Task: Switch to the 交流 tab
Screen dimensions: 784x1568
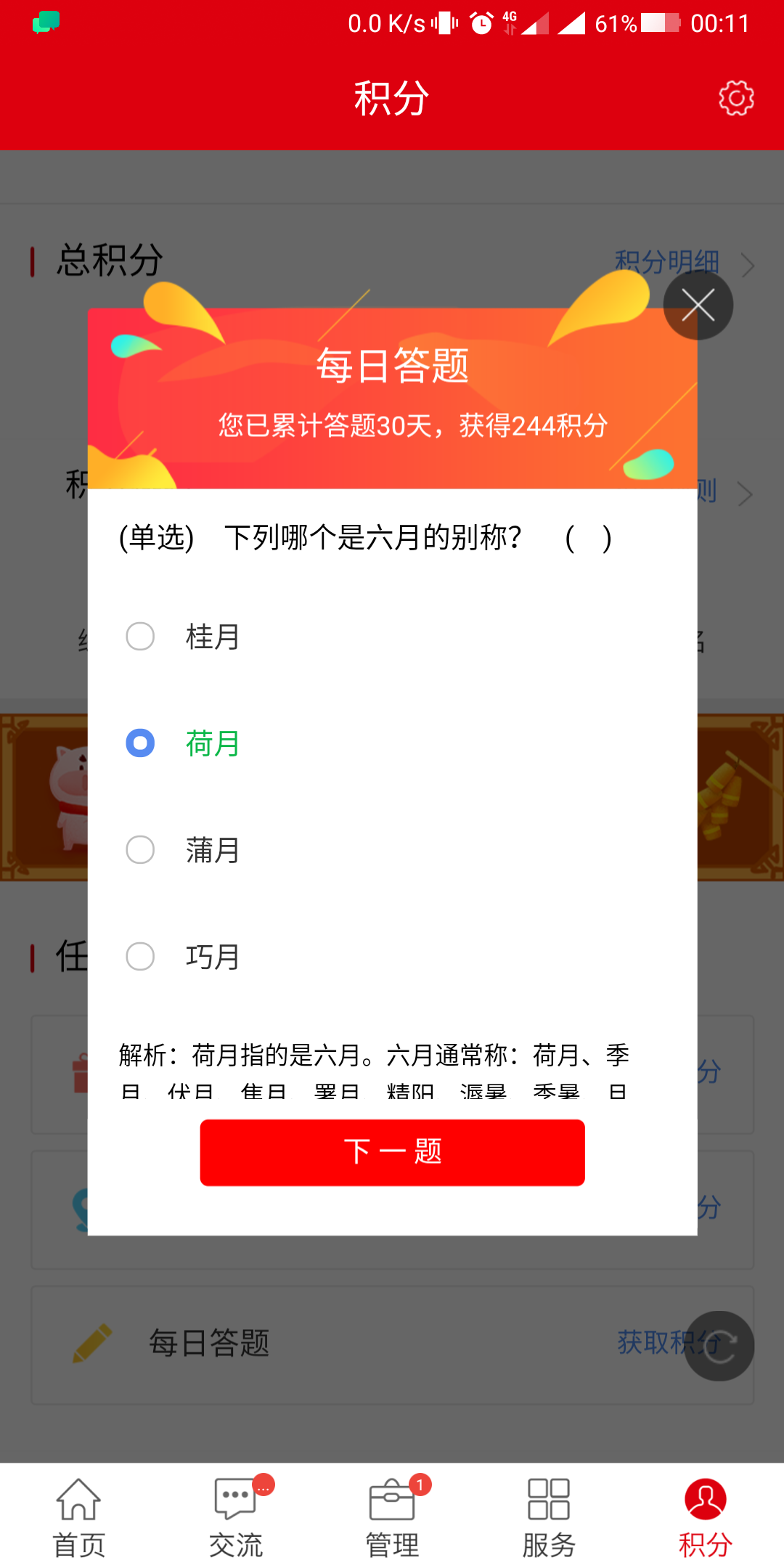Action: click(235, 1518)
